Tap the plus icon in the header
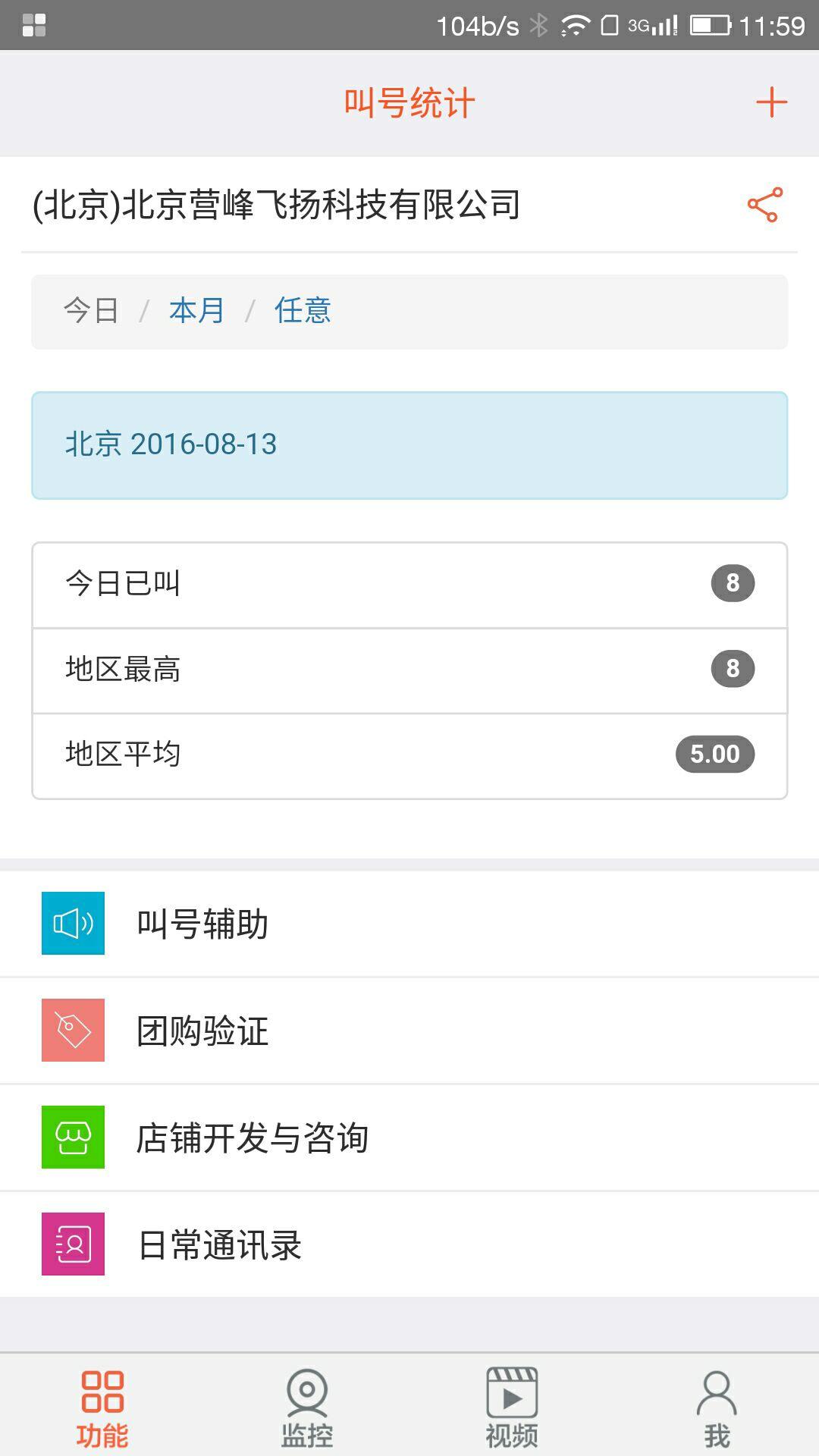The width and height of the screenshot is (819, 1456). point(771,102)
